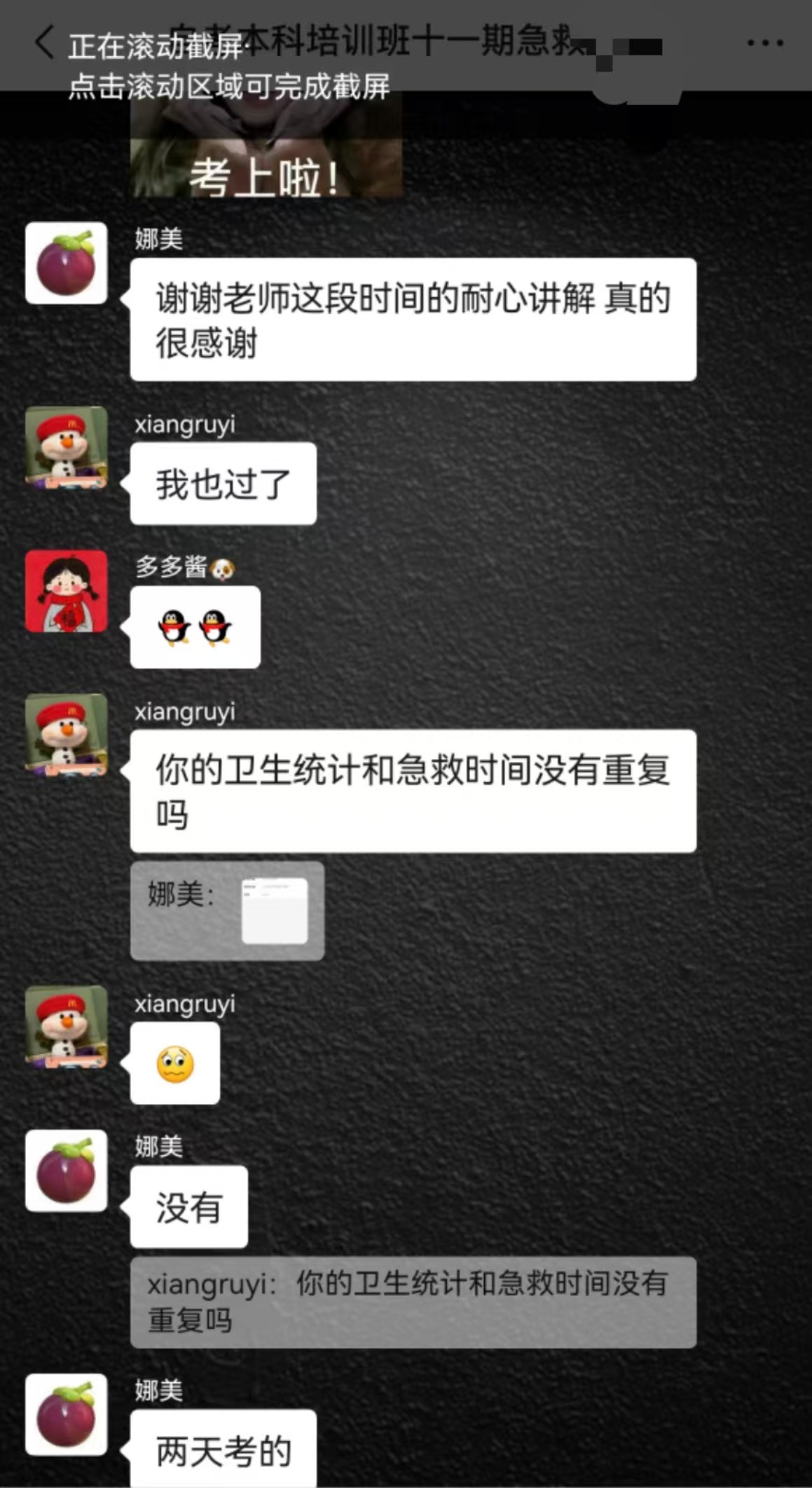The width and height of the screenshot is (812, 1488).
Task: Open the three-dot overflow menu
Action: [x=764, y=43]
